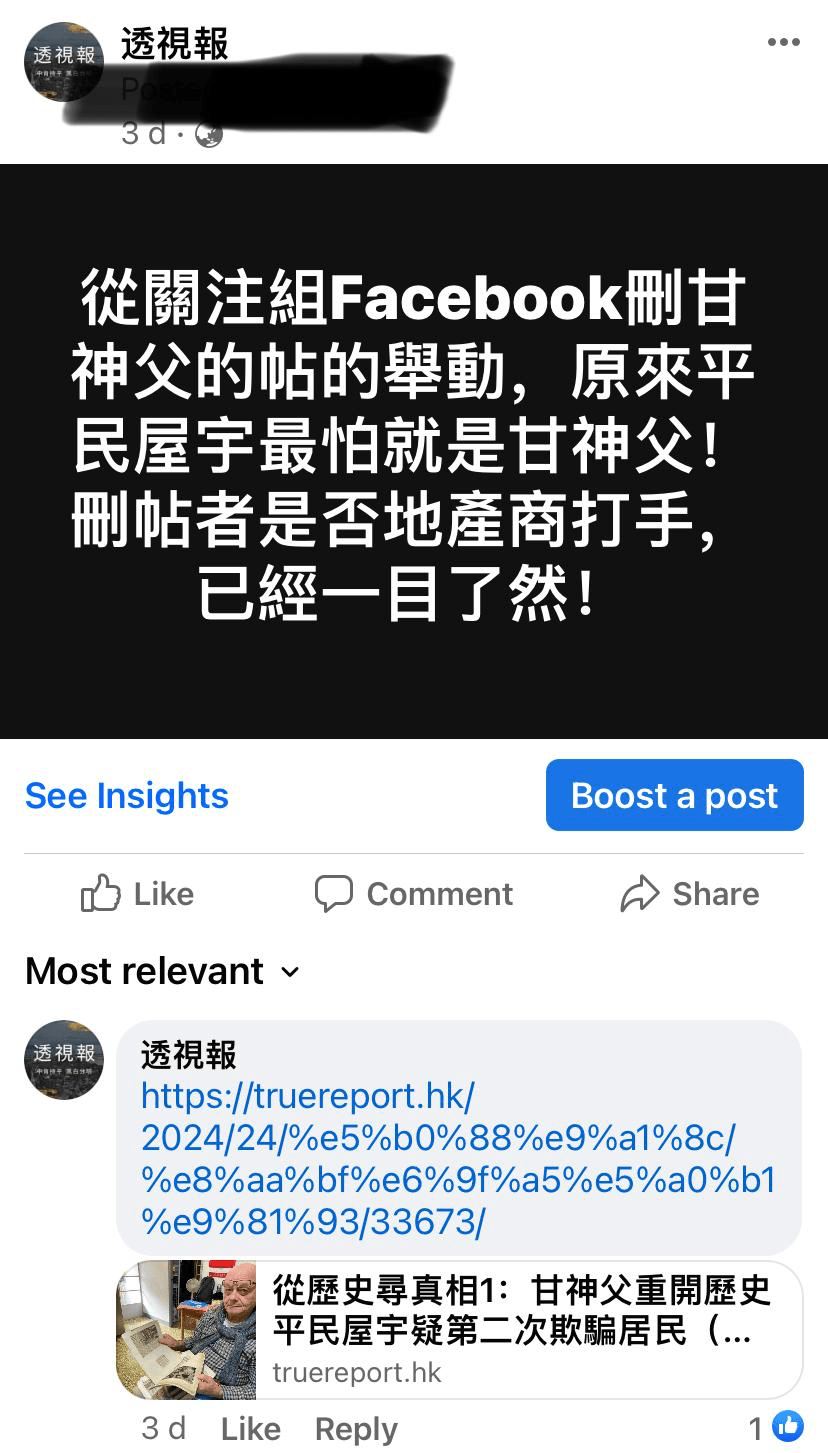Open the truereport.hk article preview card
The image size is (828, 1453).
pos(460,1329)
